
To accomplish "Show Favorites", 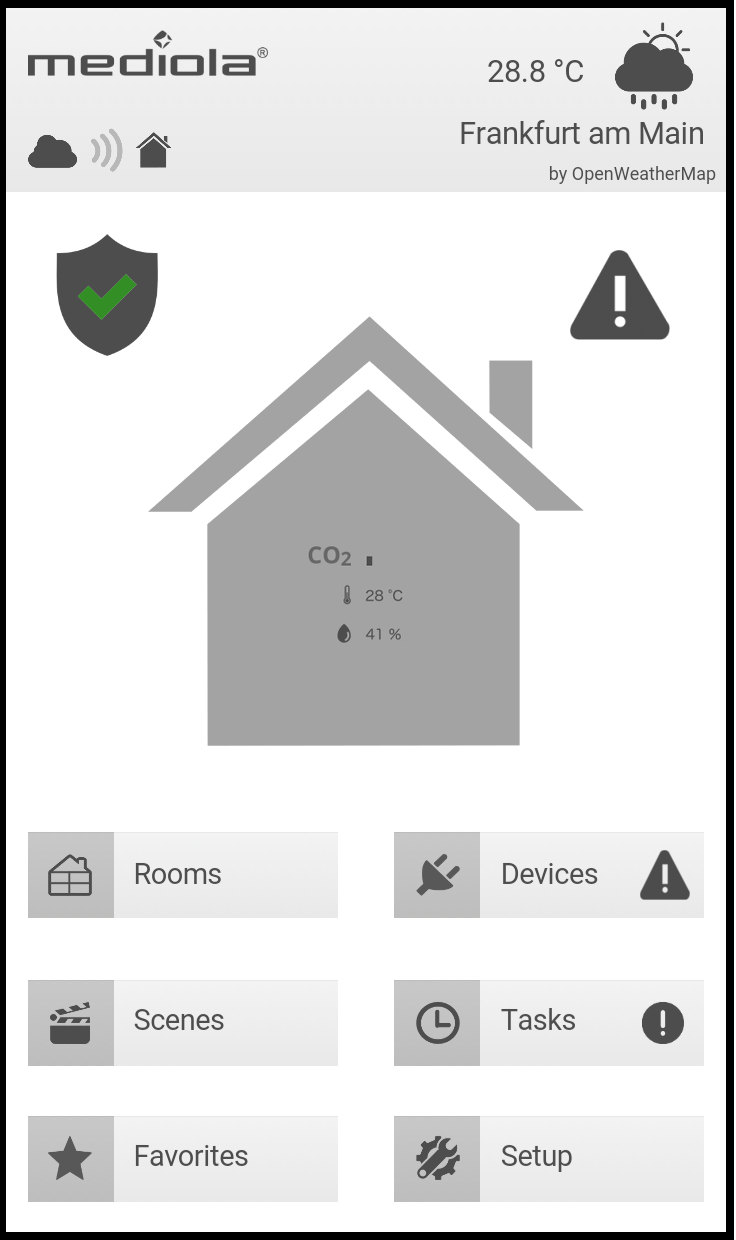I will tap(183, 1158).
